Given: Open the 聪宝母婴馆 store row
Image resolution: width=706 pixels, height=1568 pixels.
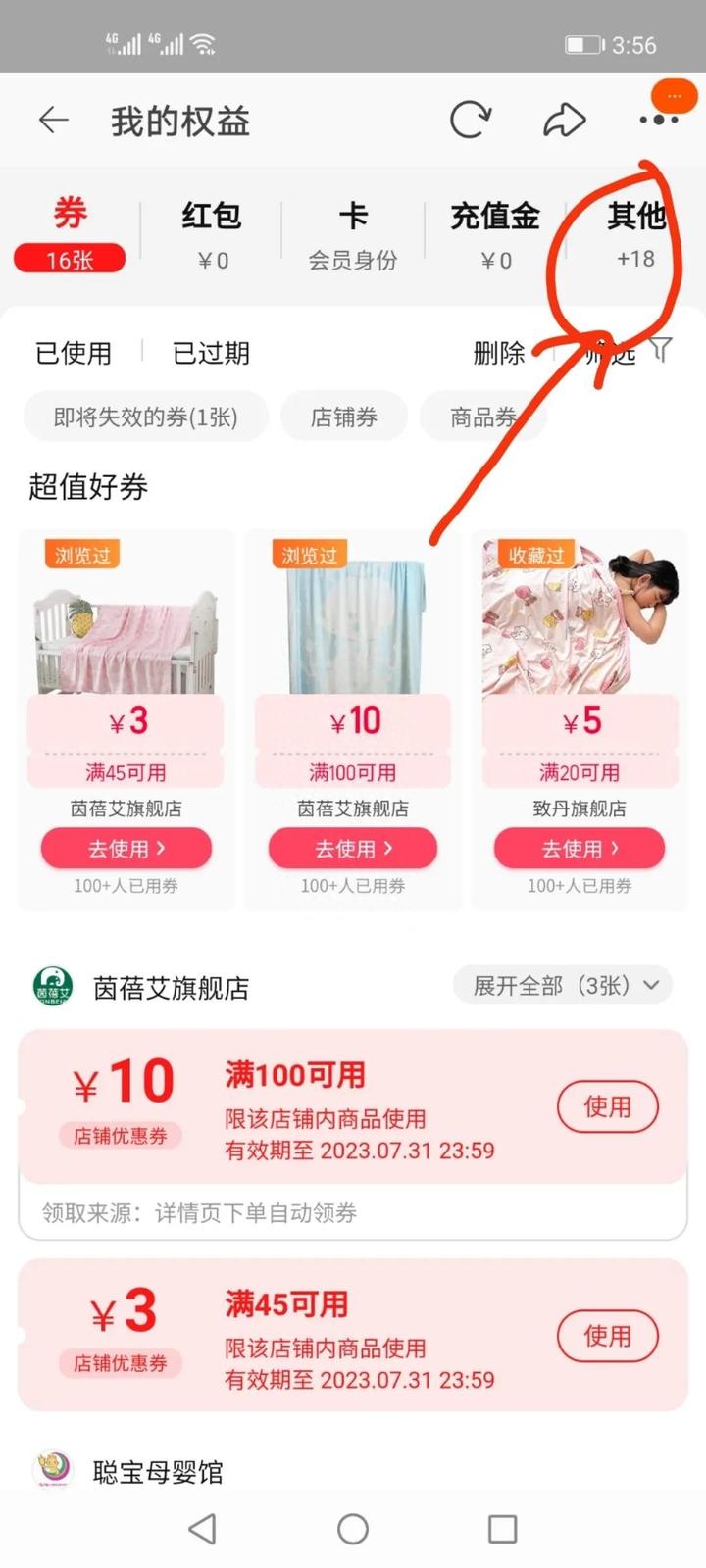Looking at the screenshot, I should tap(157, 1472).
